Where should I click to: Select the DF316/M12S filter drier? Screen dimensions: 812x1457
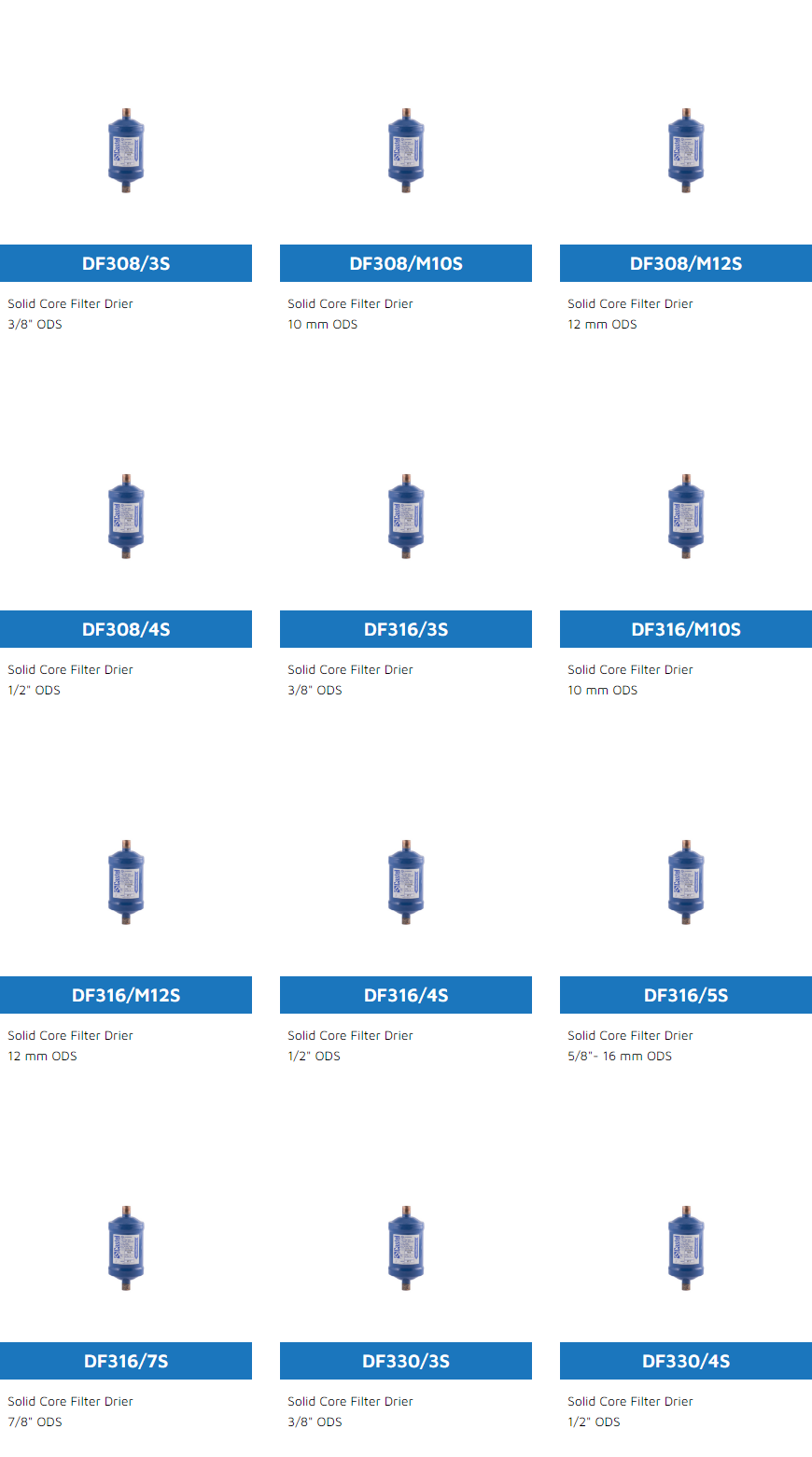(x=126, y=995)
